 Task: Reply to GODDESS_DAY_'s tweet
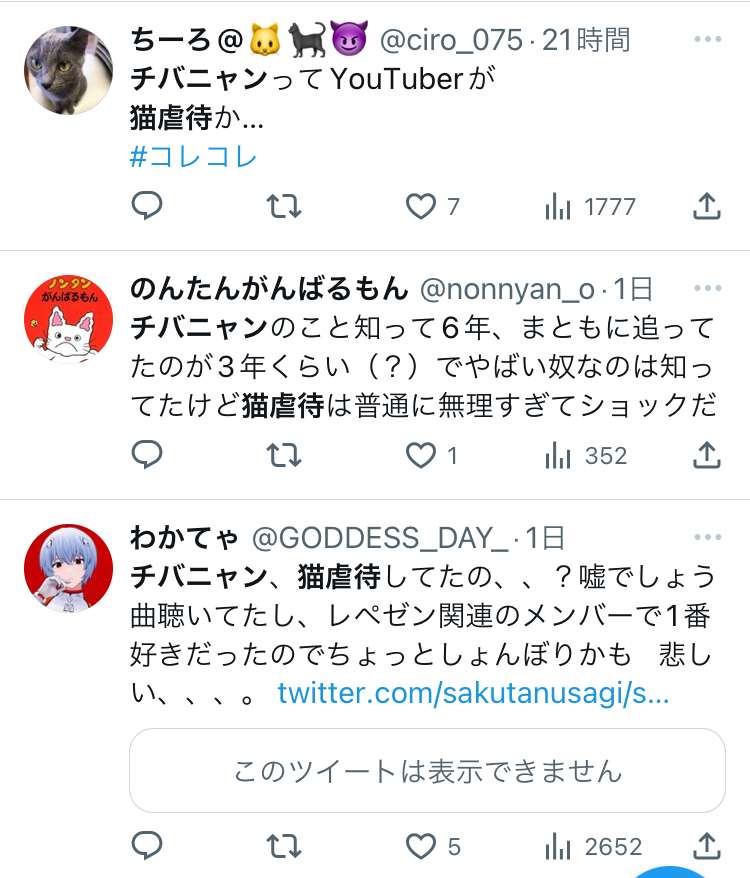tap(147, 846)
